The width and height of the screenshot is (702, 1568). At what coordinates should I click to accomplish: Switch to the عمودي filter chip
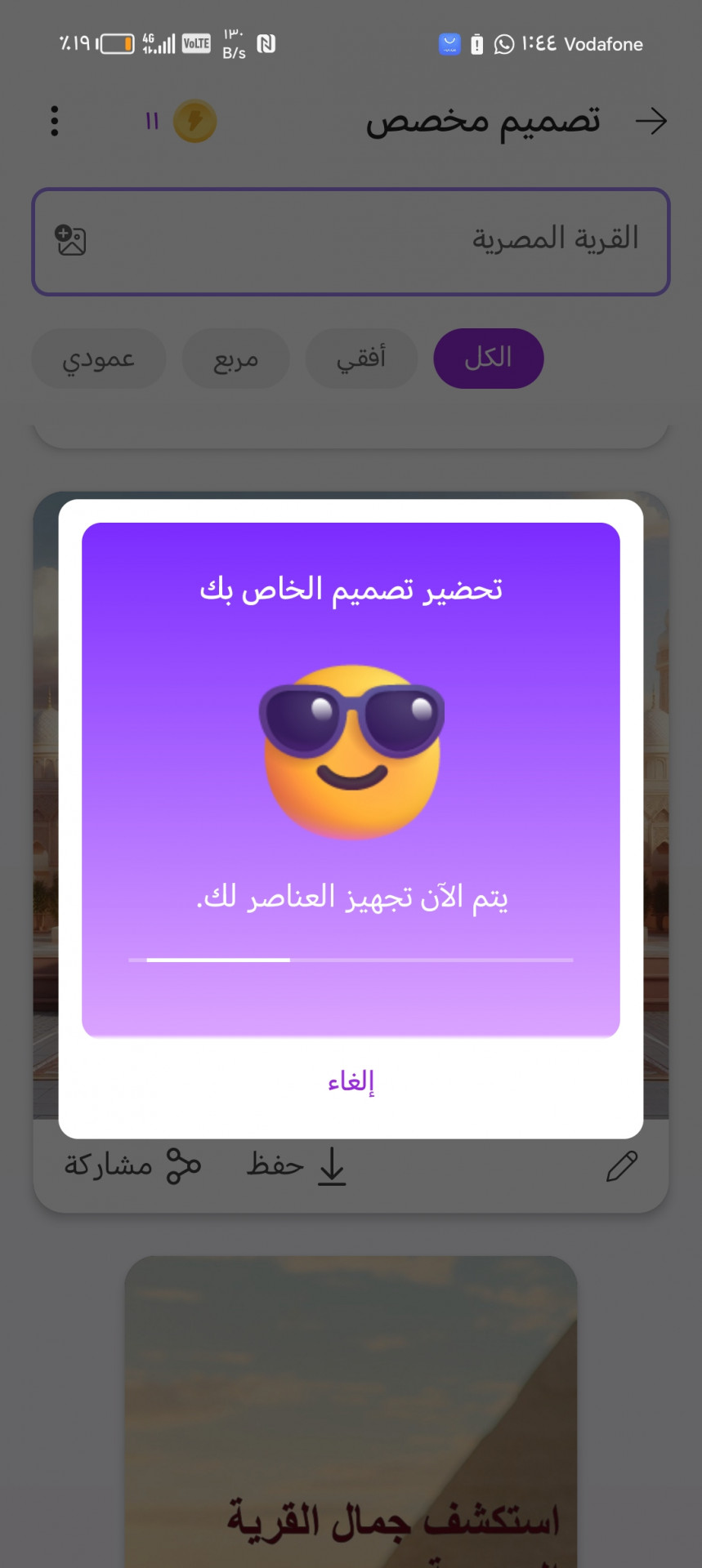pos(99,359)
